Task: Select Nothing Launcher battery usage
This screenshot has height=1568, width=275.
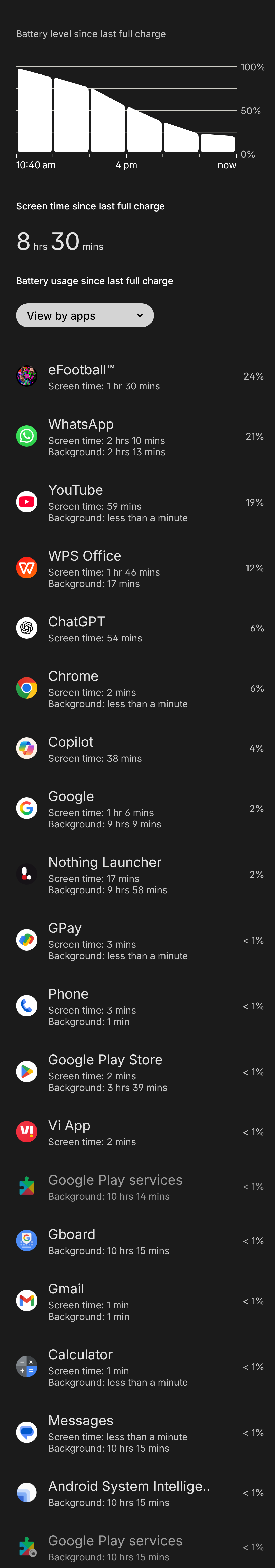Action: [x=137, y=875]
